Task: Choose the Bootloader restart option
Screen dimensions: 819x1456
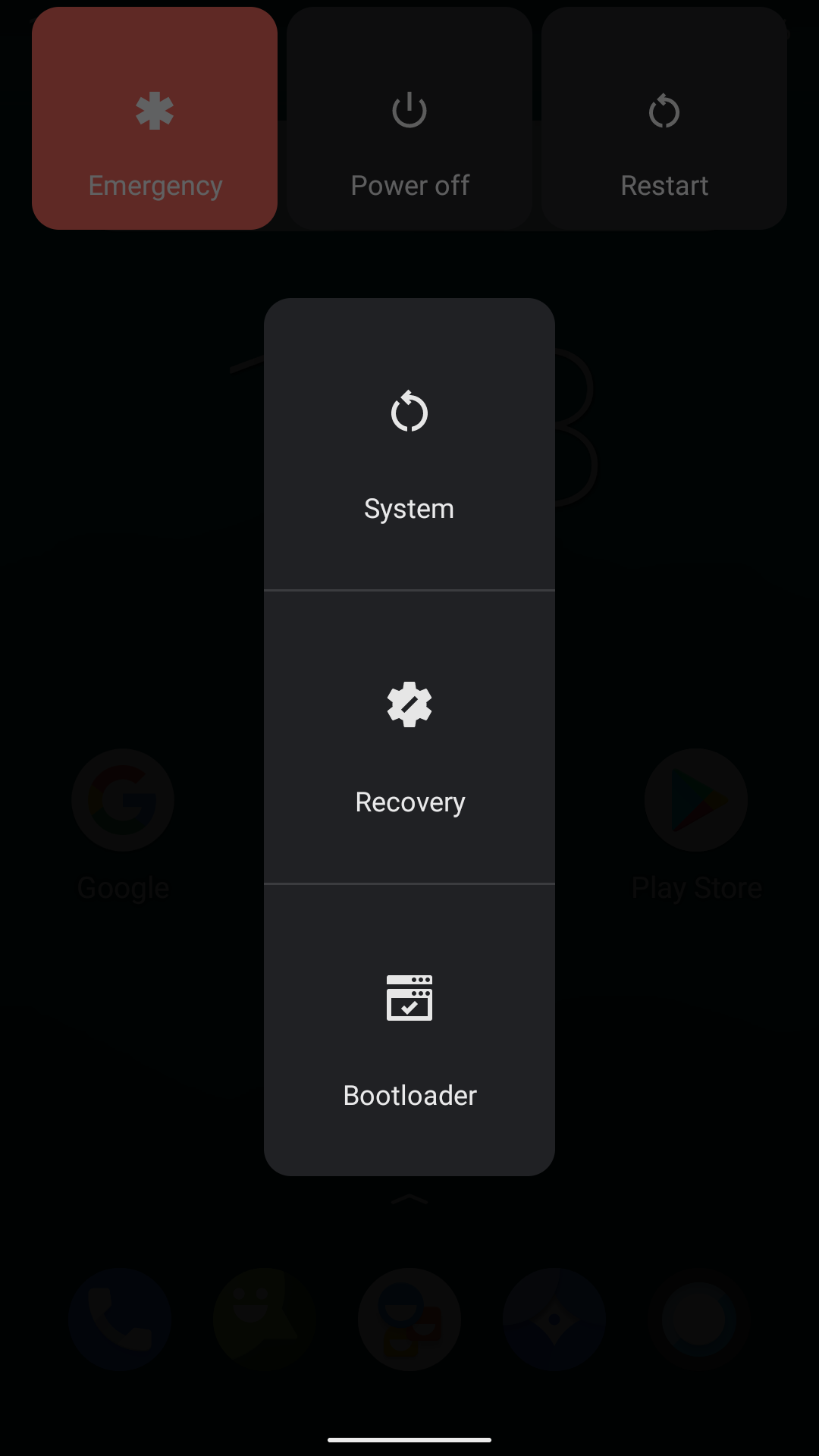Action: (409, 1030)
